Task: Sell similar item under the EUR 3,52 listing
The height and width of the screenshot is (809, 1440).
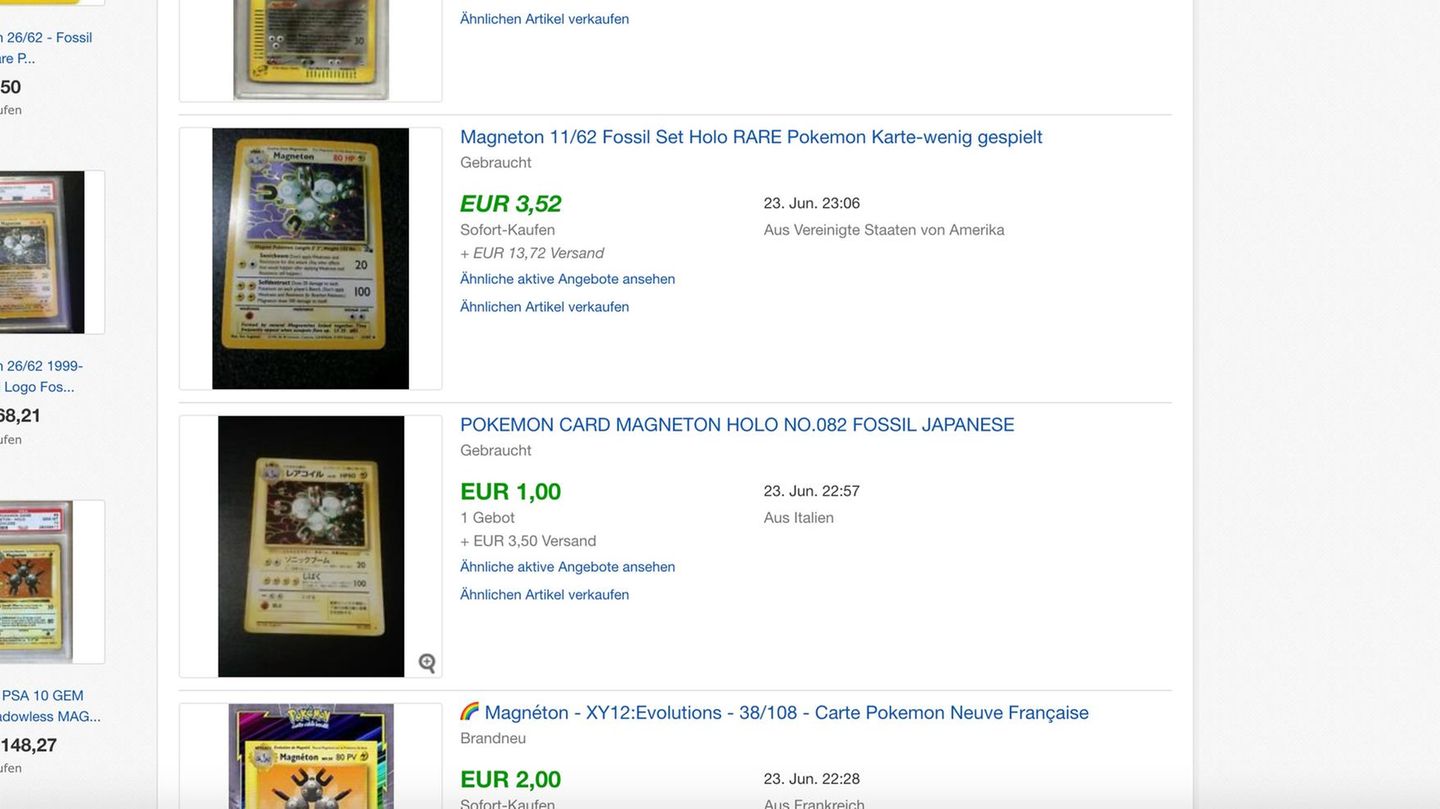Action: 544,307
